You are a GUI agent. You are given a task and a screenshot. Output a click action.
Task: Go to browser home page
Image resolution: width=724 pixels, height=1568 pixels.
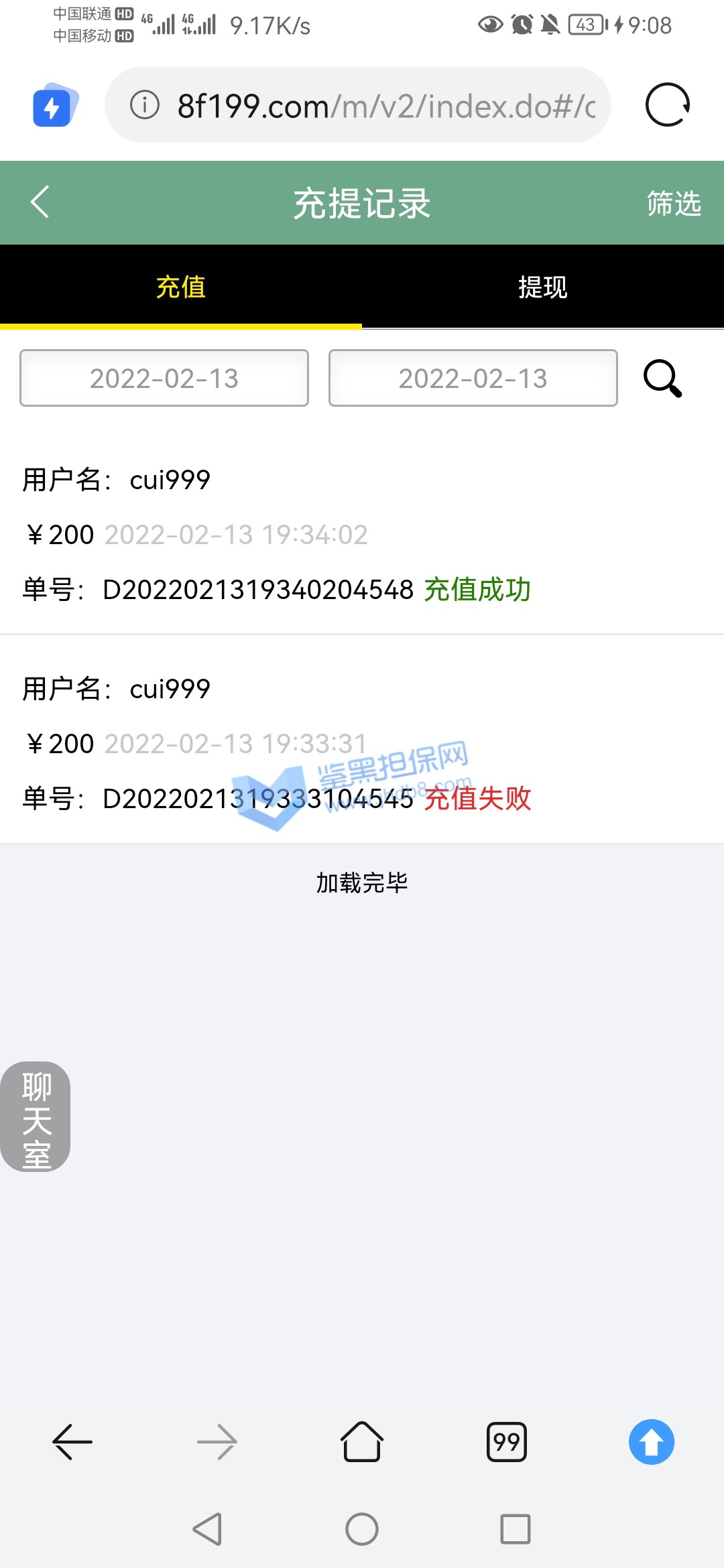click(362, 1442)
